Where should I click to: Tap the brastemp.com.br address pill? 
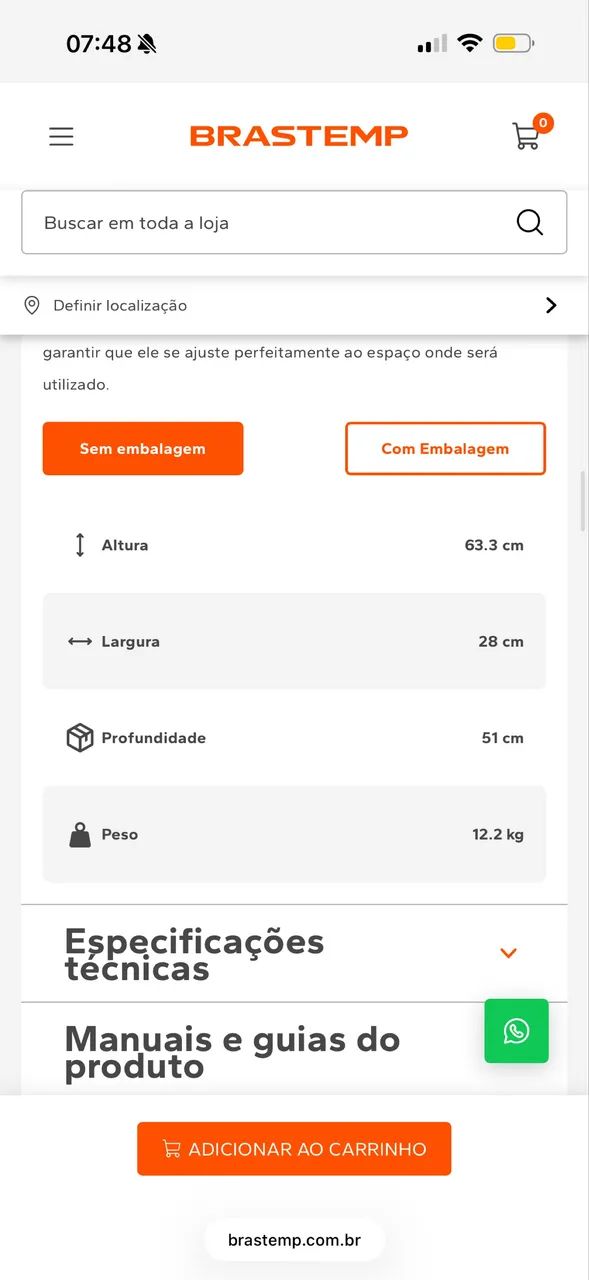coord(294,1240)
